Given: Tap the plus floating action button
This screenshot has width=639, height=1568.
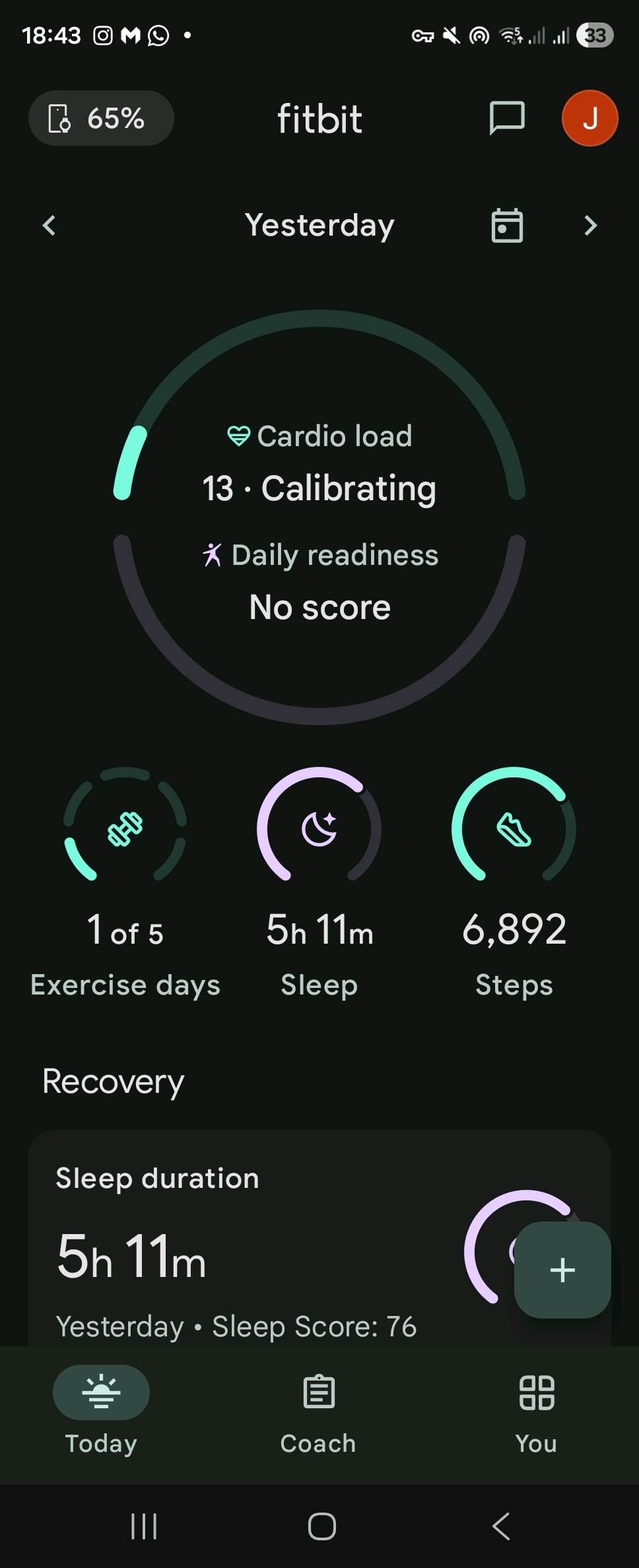Looking at the screenshot, I should click(x=562, y=1270).
